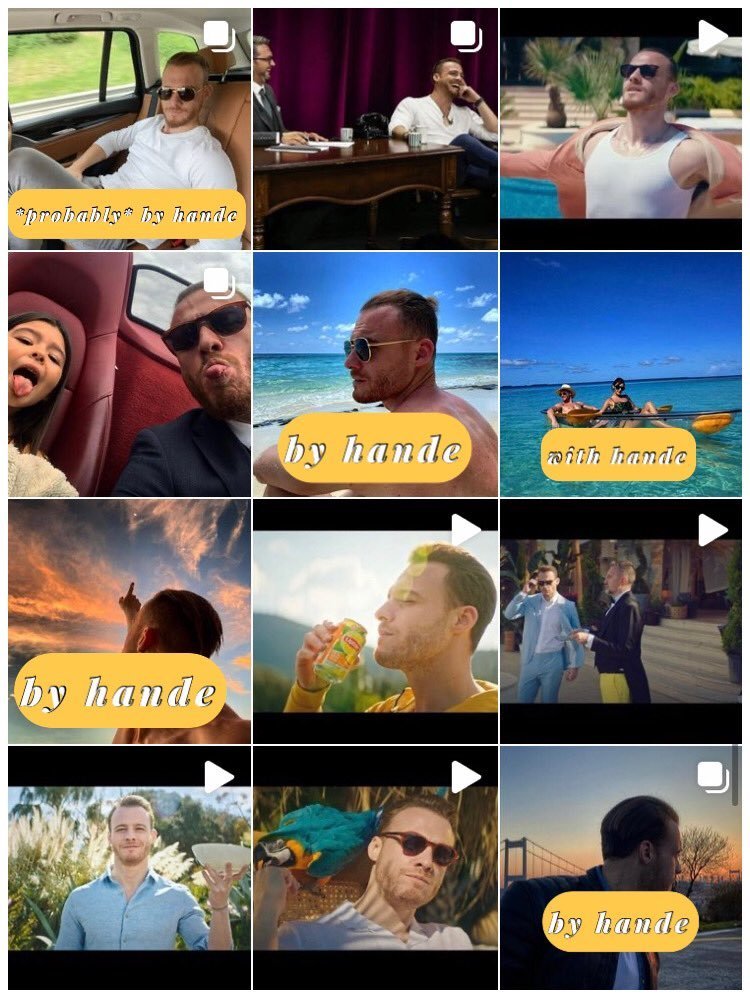The width and height of the screenshot is (750, 998).
Task: Open the selfie with the girl sticking tongue out
Action: 129,374
